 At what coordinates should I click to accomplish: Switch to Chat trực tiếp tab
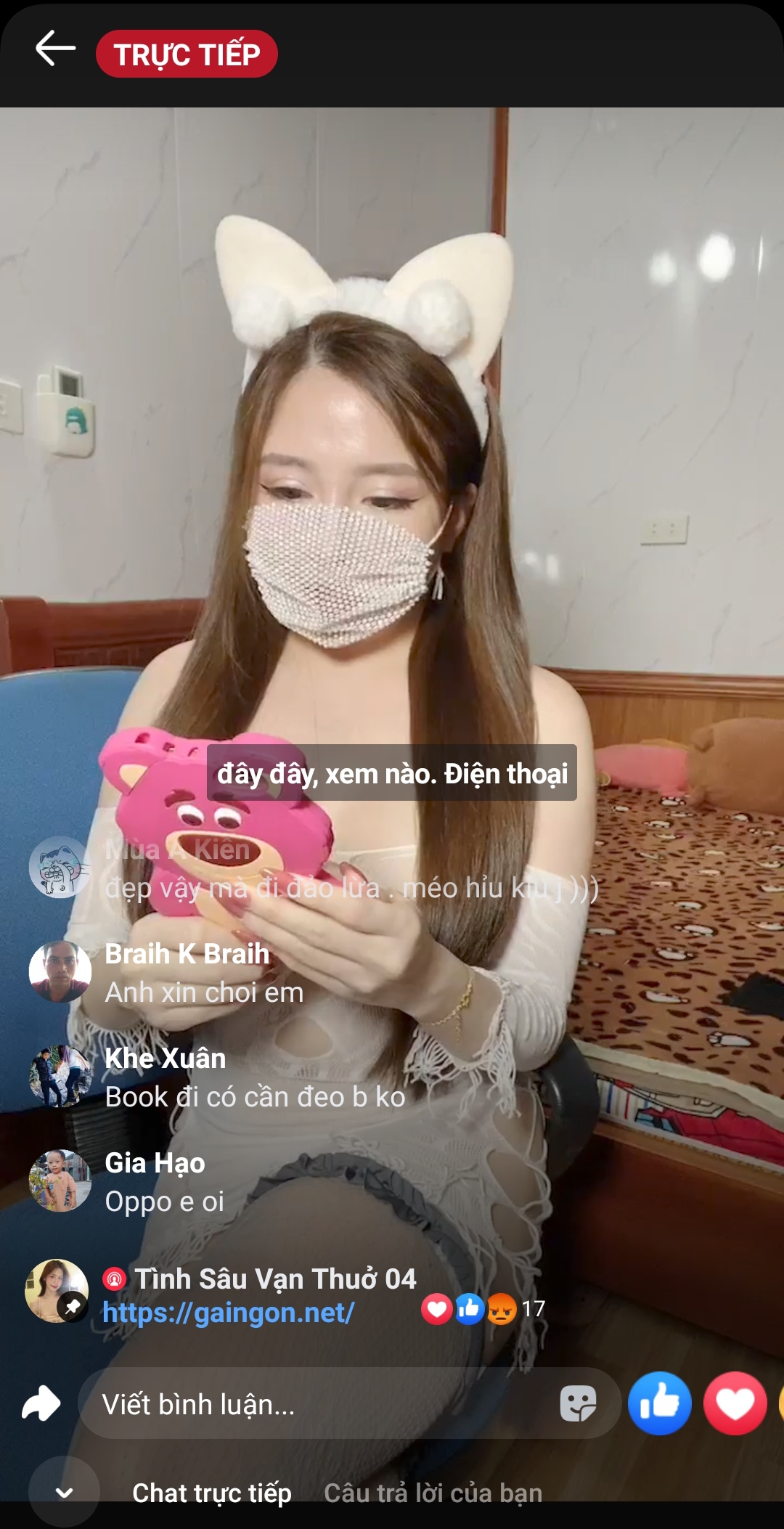(x=212, y=1493)
